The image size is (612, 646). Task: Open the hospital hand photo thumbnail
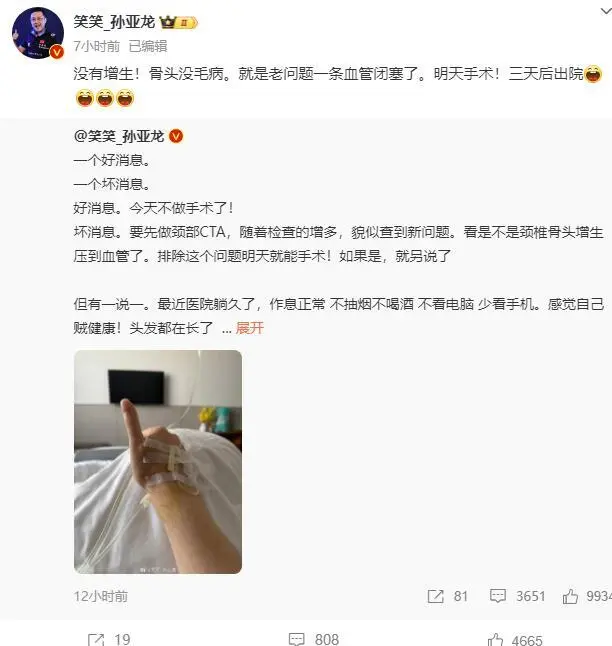click(158, 461)
